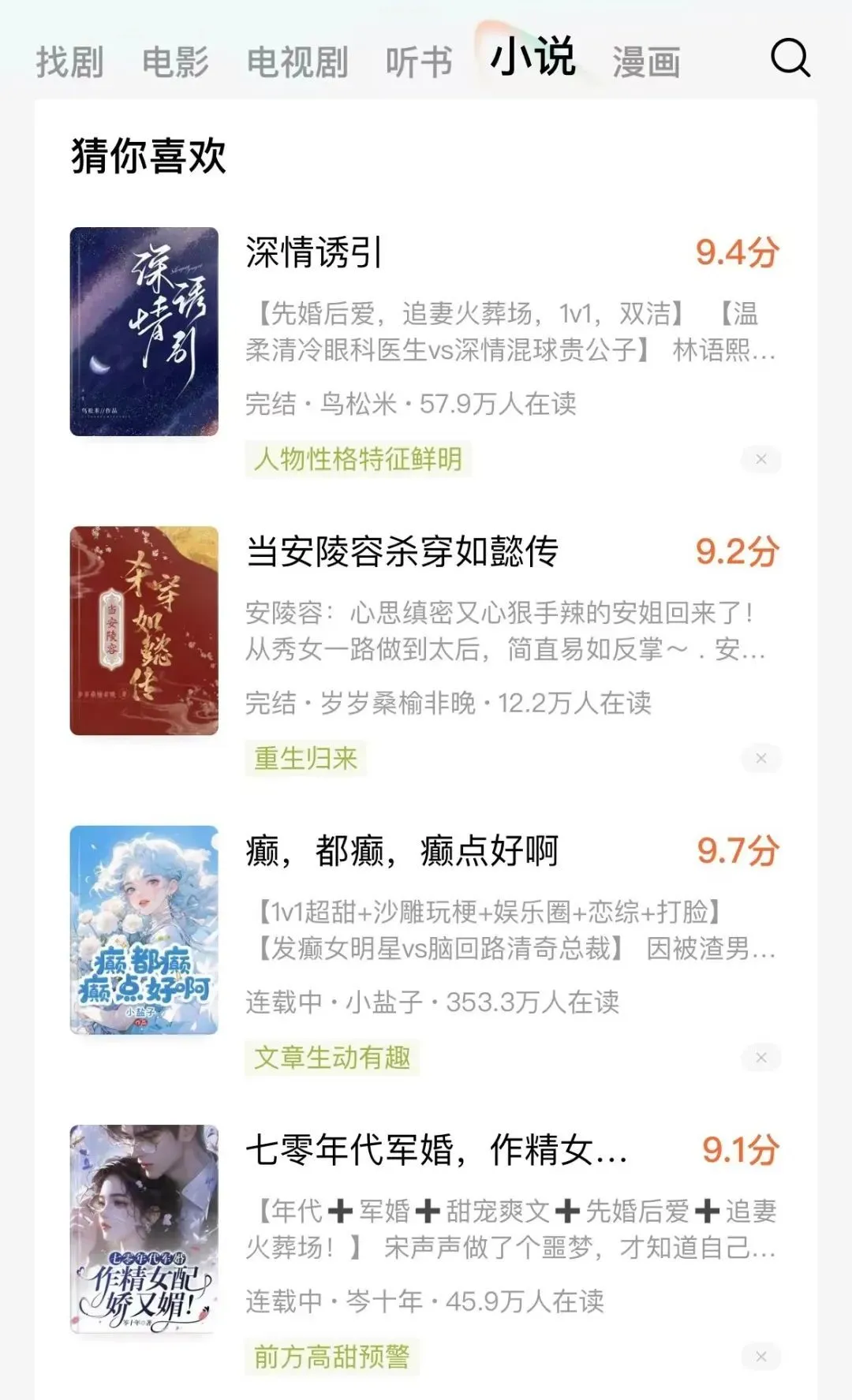Dismiss the 七零年代军婚 recommendation

click(x=761, y=1356)
